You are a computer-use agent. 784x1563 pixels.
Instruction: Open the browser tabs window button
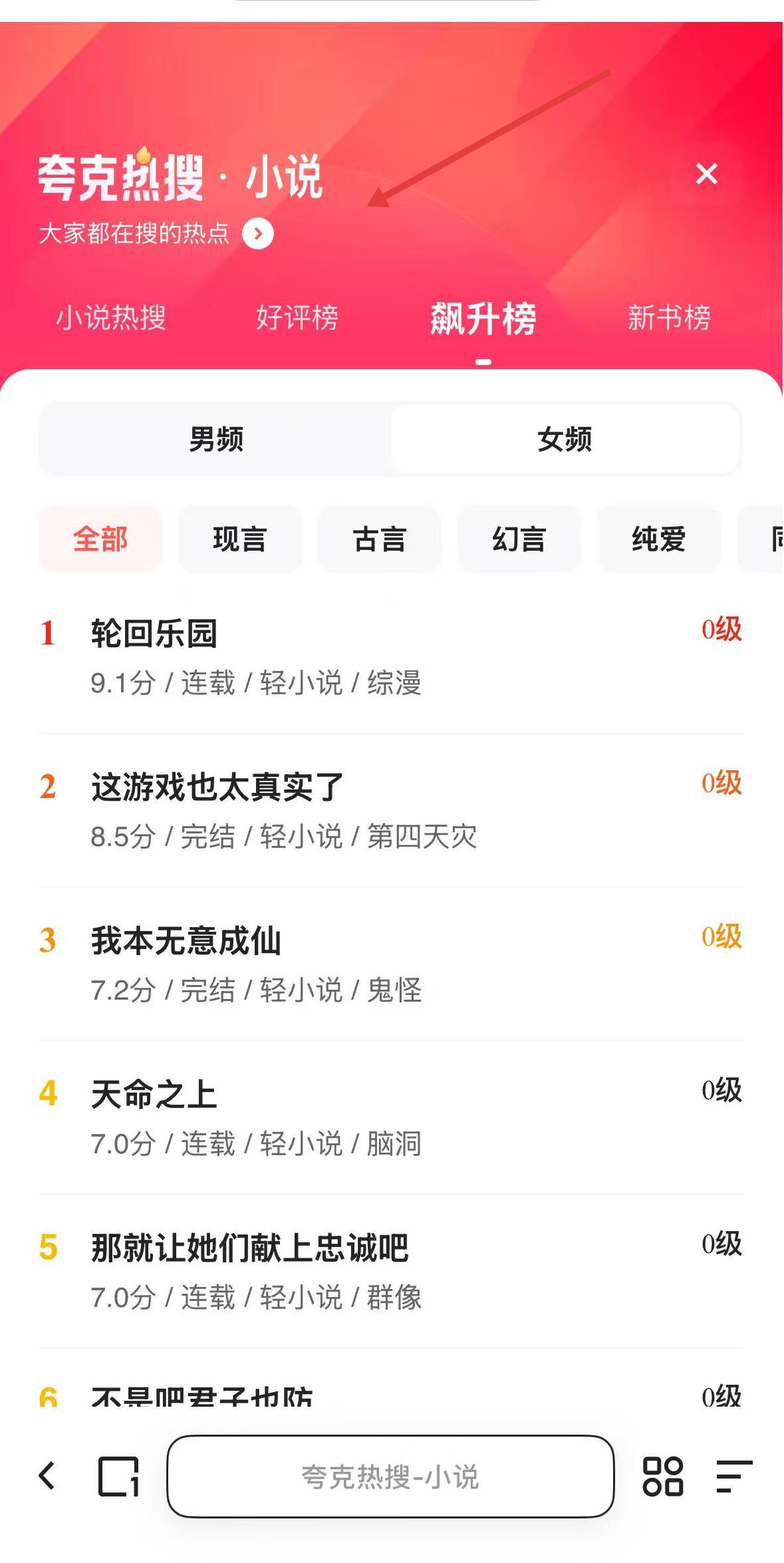tap(118, 1476)
